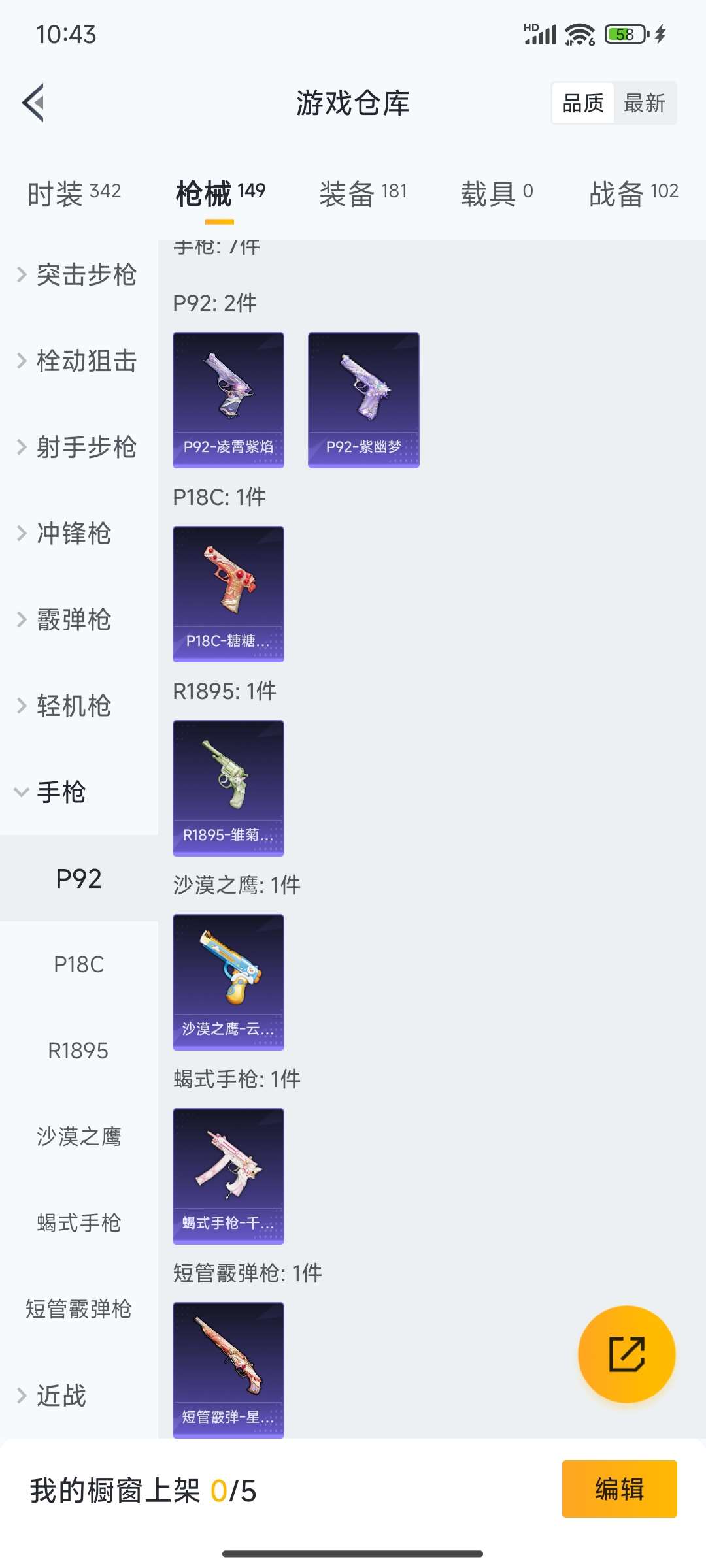Select the R1895 sidebar subcategory
This screenshot has height=1568, width=706.
tap(78, 1051)
